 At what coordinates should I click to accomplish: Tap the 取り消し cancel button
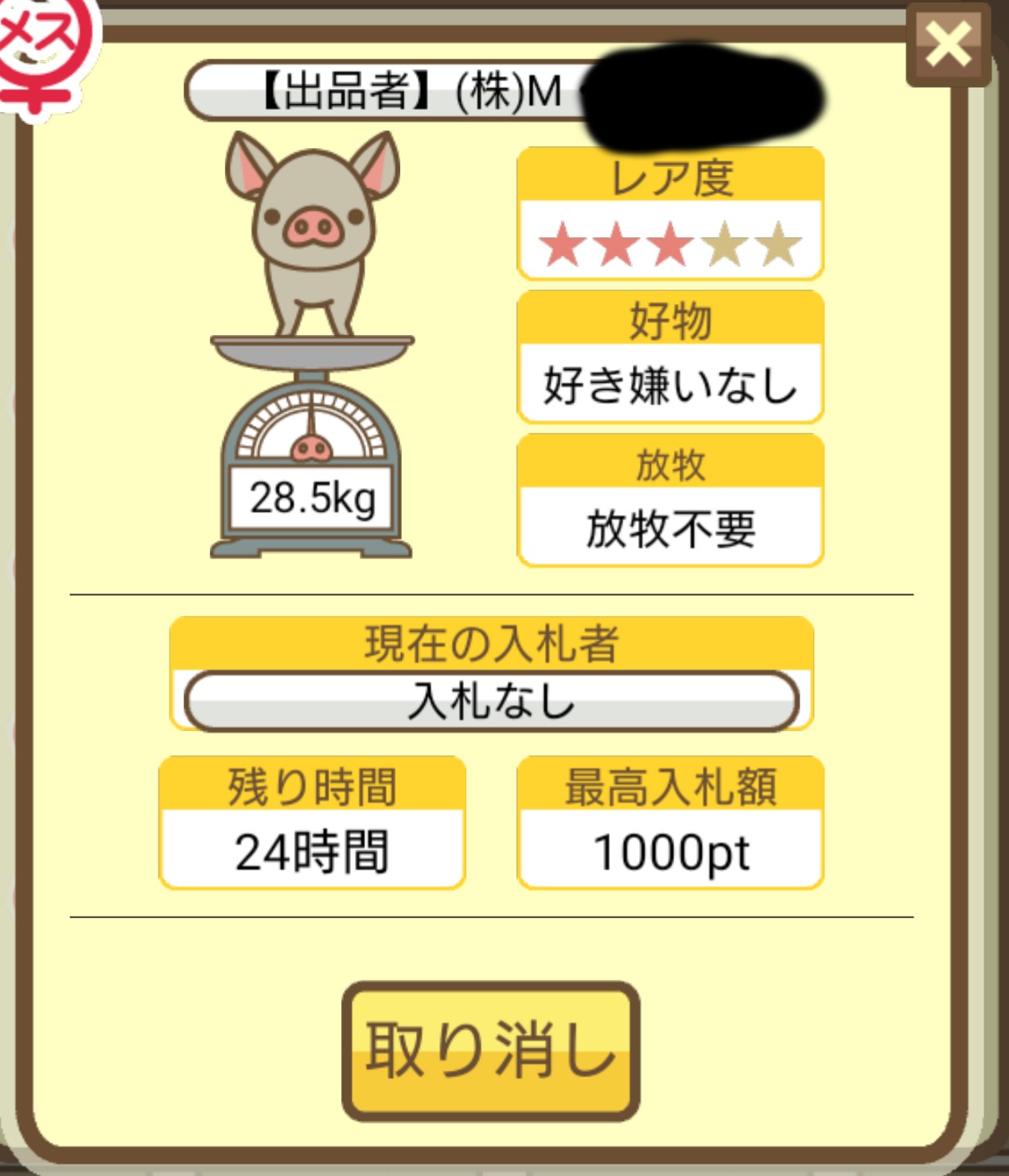pos(491,1050)
